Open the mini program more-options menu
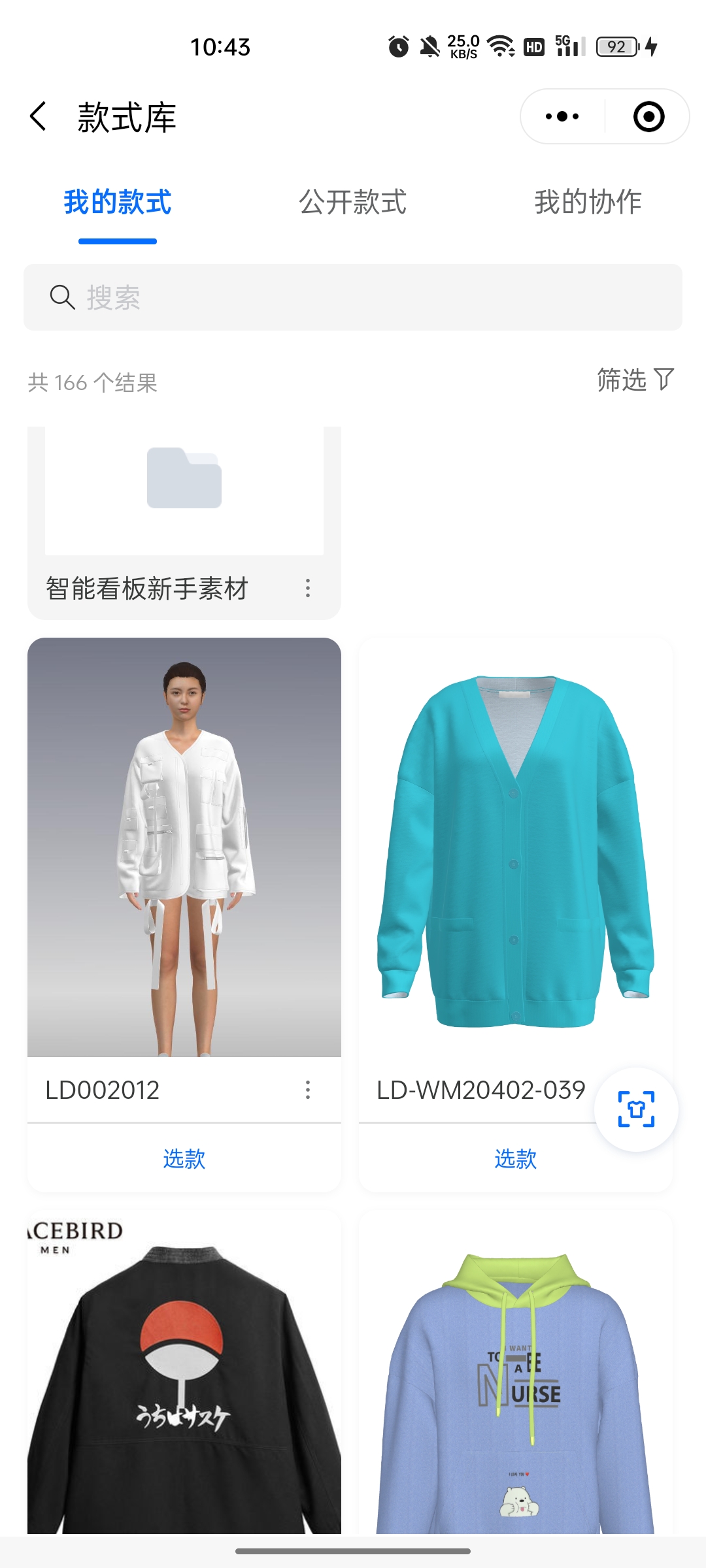This screenshot has height=1568, width=706. coord(562,117)
